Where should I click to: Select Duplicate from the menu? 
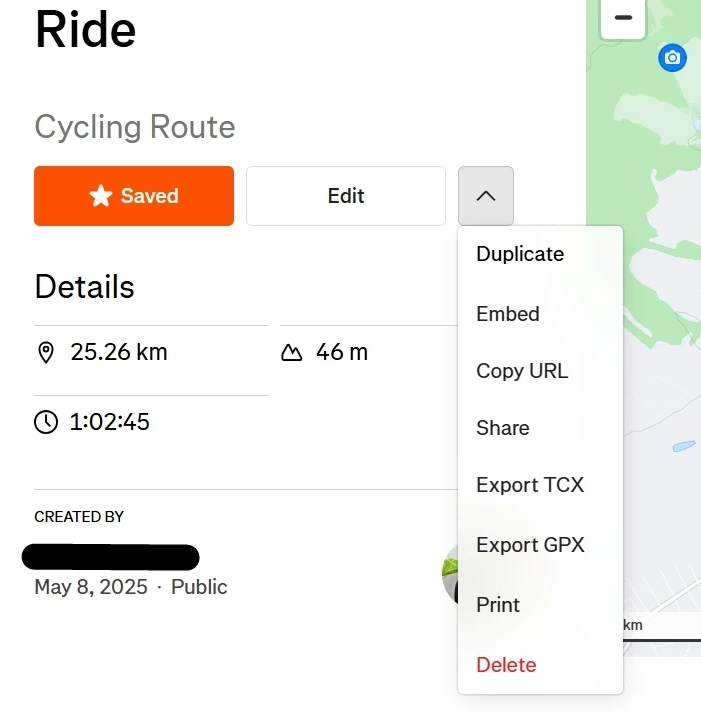tap(520, 254)
